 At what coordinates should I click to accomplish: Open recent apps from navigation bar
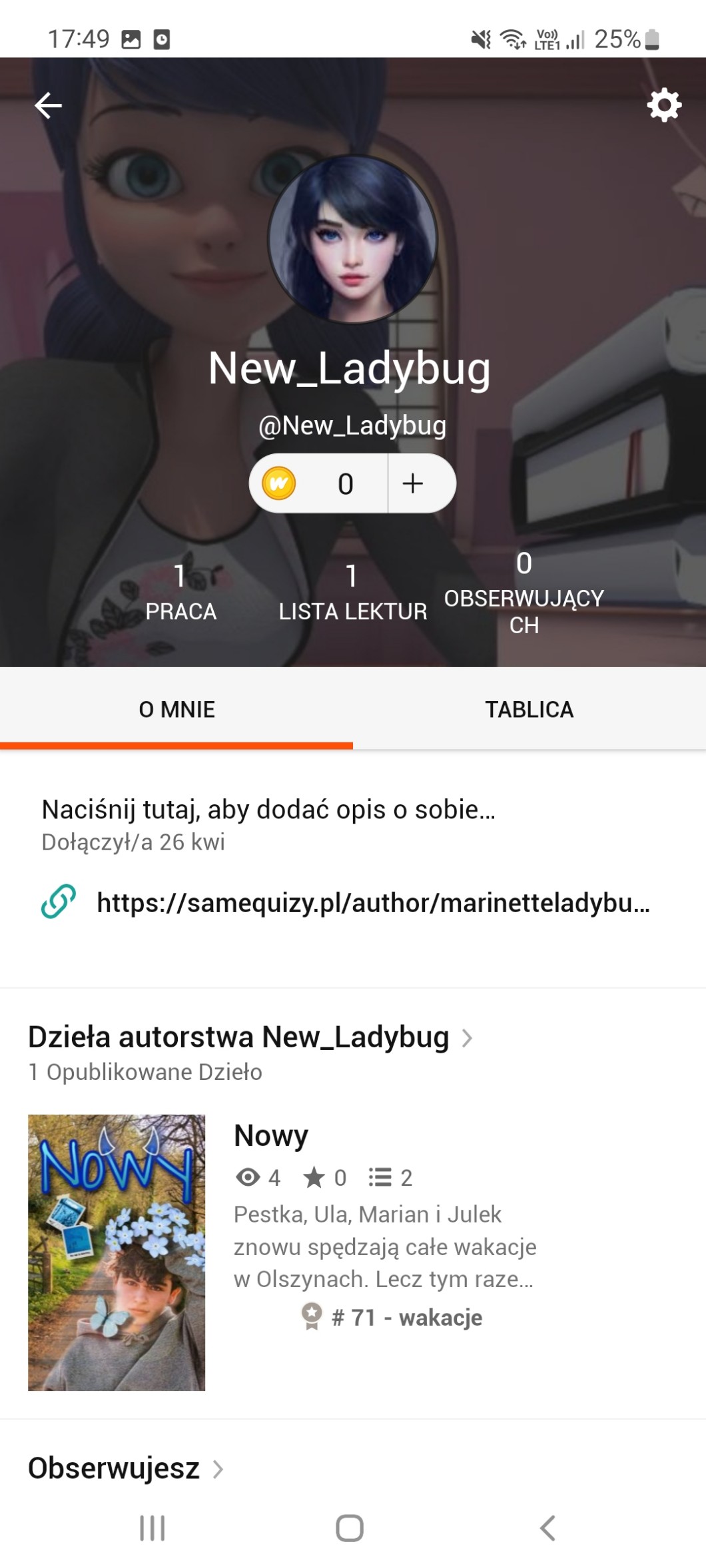pyautogui.click(x=153, y=1528)
